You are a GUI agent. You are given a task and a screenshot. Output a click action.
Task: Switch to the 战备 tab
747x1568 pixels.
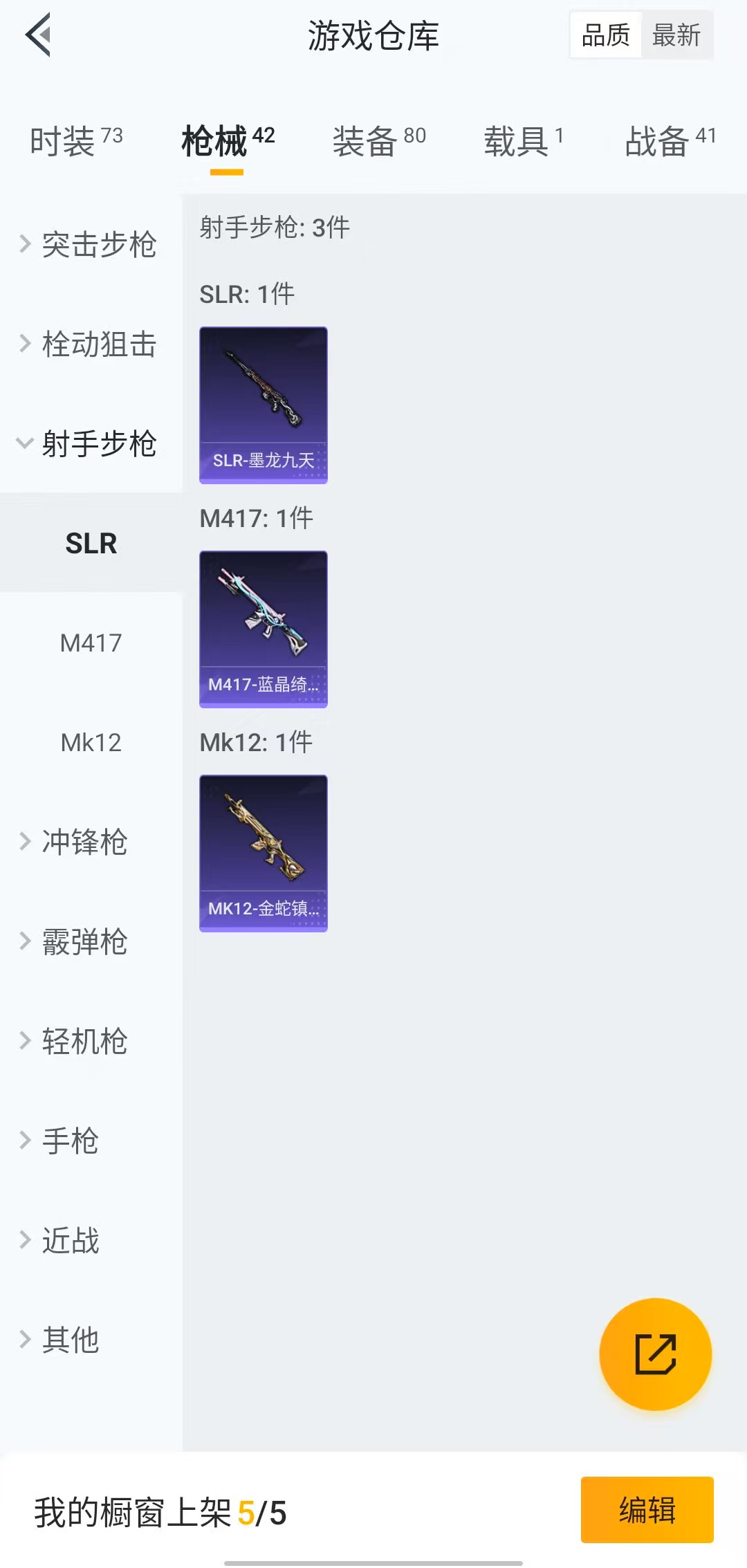[x=670, y=140]
